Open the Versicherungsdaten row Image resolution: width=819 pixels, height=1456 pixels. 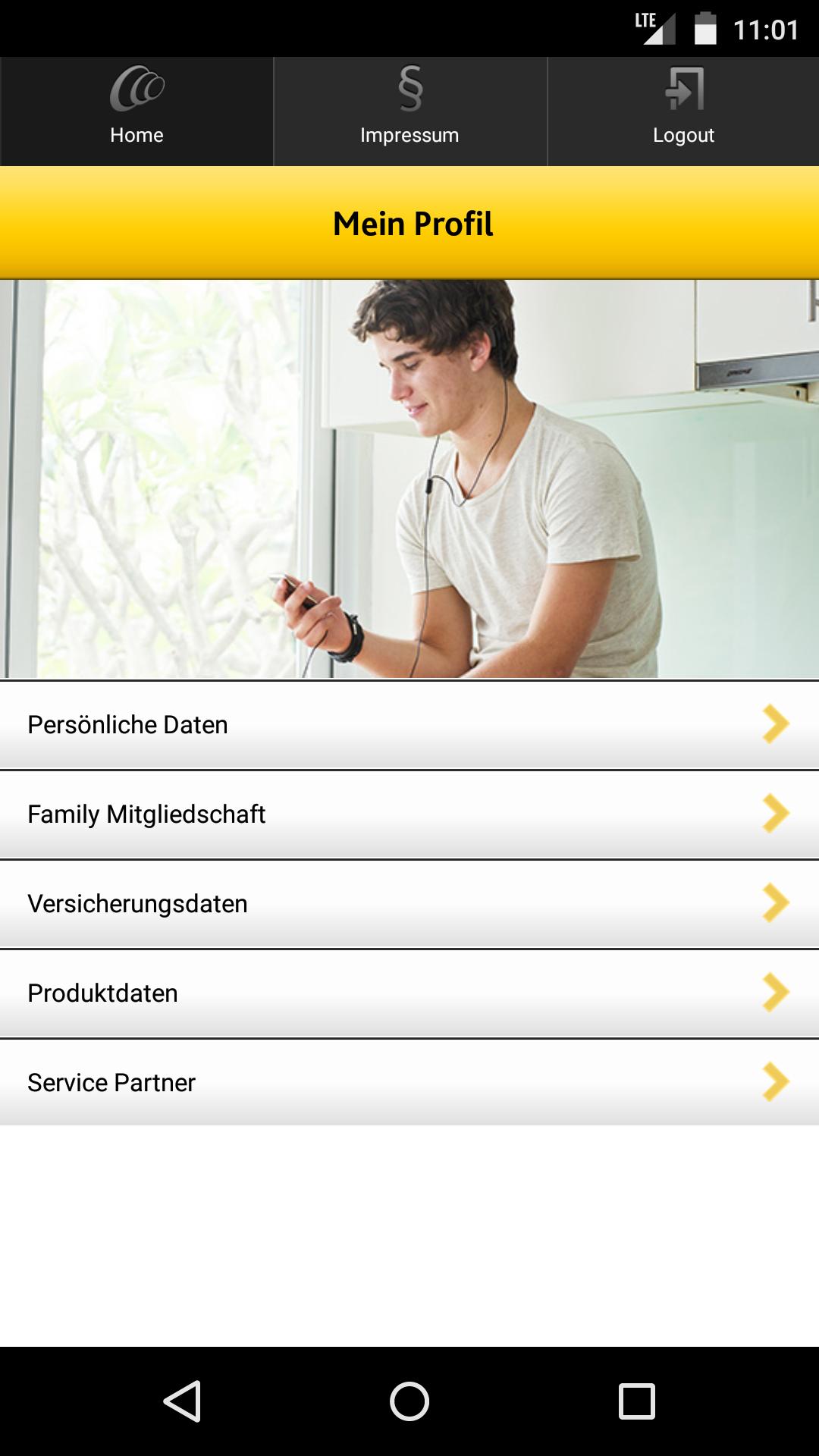tap(409, 904)
